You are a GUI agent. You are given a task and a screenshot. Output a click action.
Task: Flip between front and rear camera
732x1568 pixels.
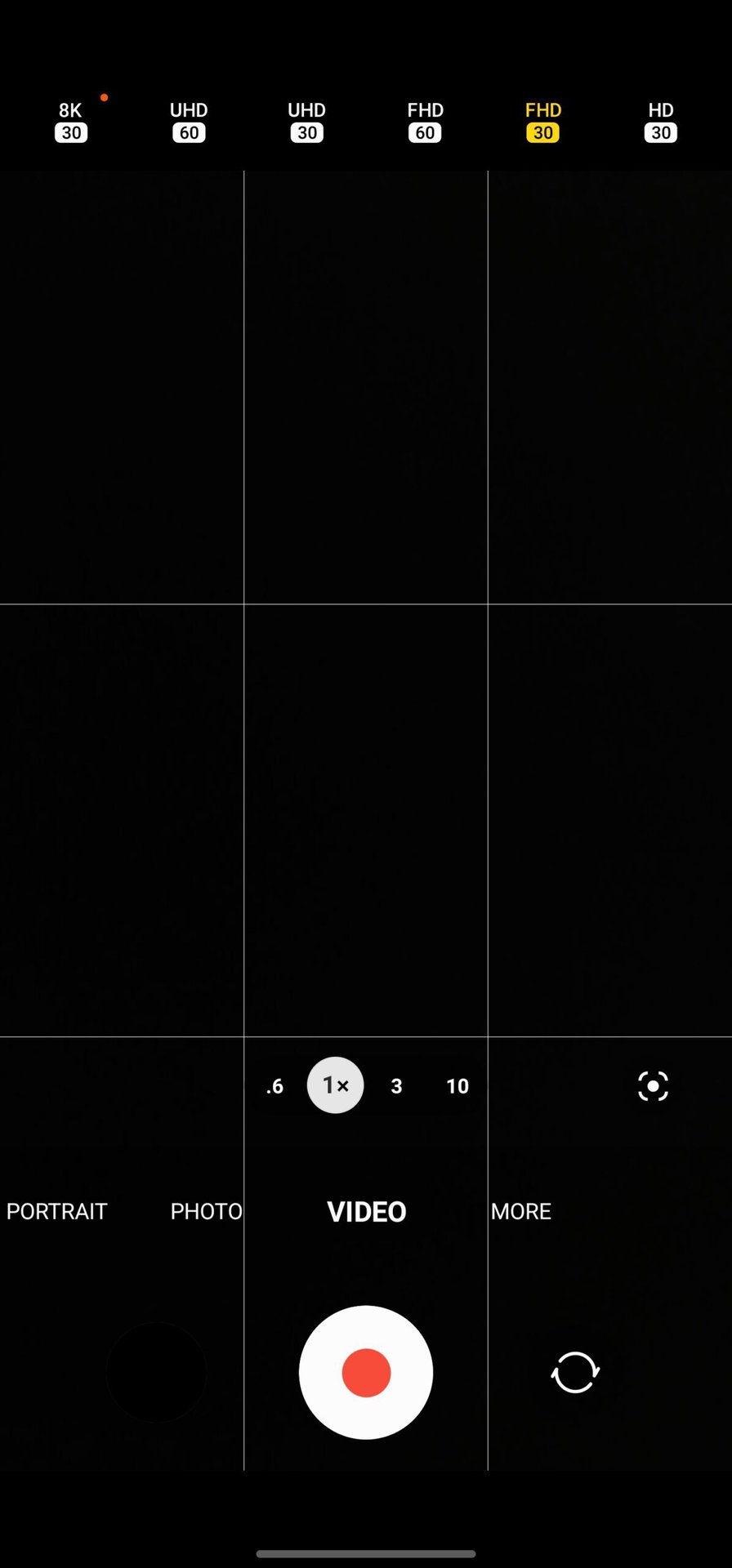(575, 1372)
